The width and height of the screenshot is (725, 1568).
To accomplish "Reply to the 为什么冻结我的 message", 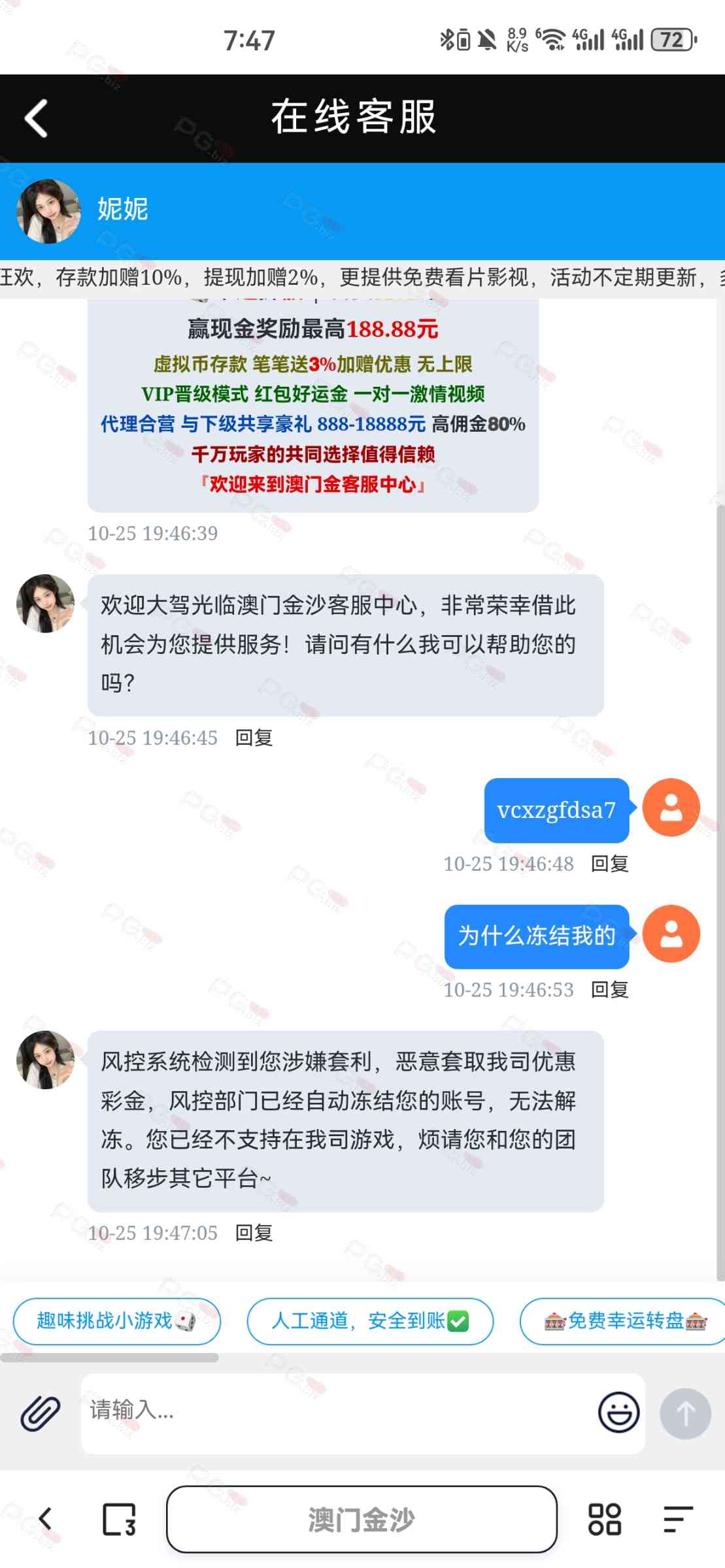I will click(x=609, y=990).
